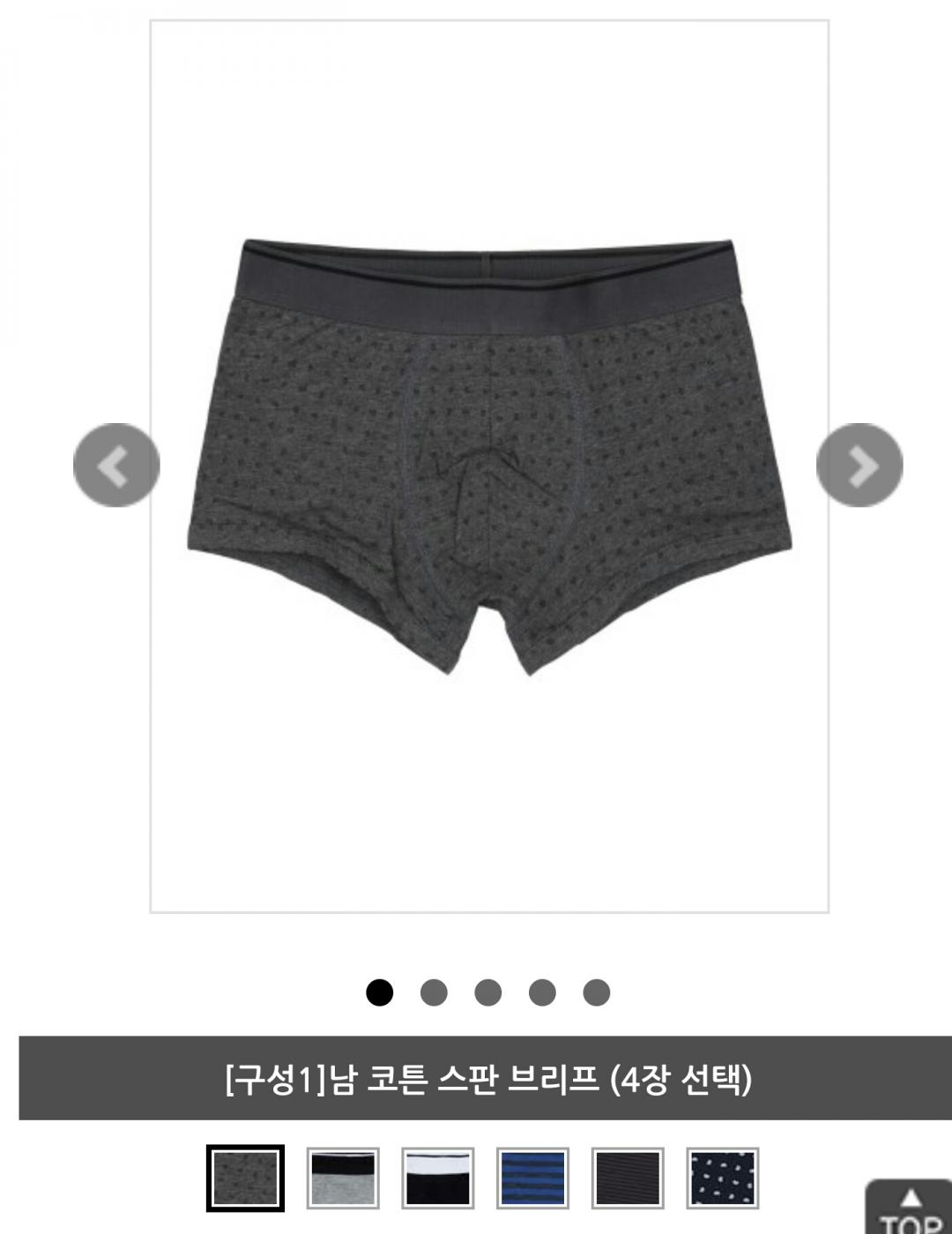Select the third carousel page dot
The image size is (952, 1234).
click(487, 992)
